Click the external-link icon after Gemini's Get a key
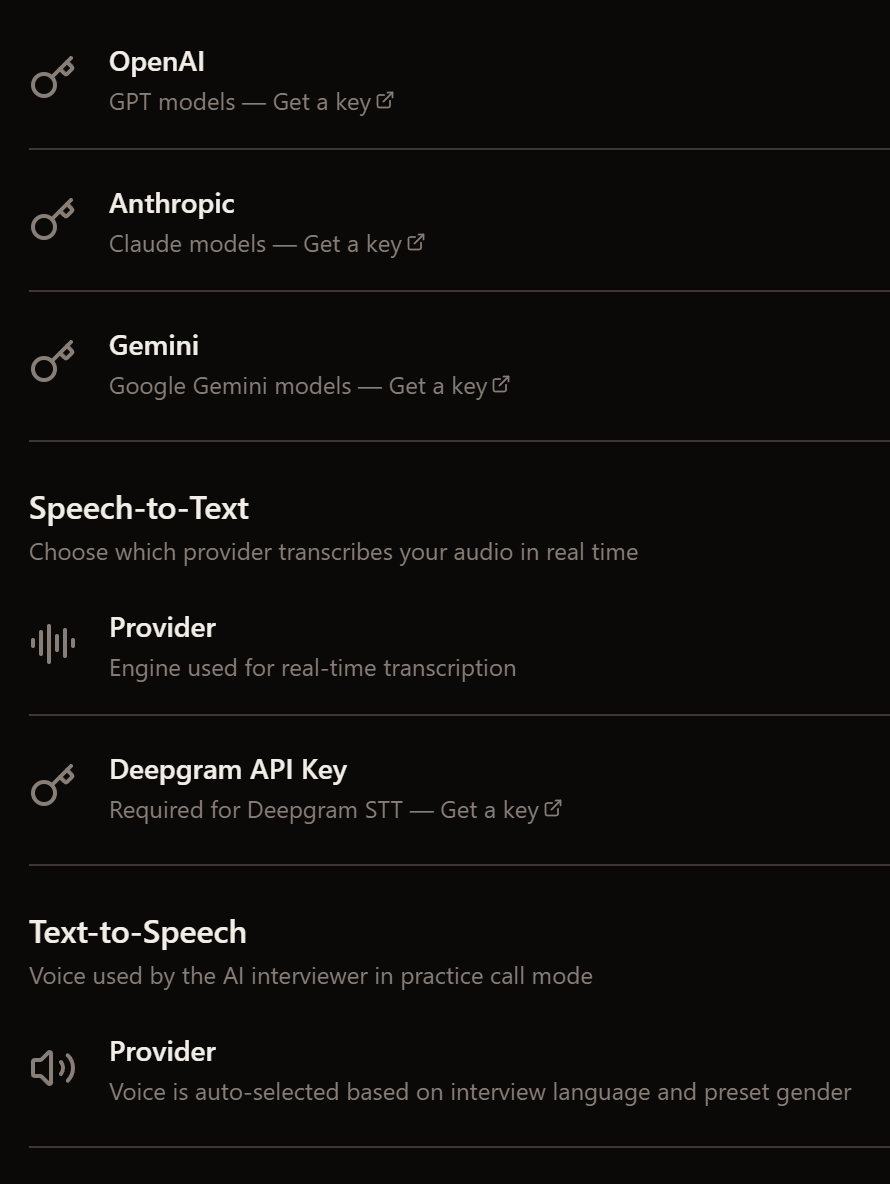The width and height of the screenshot is (890, 1184). [x=500, y=383]
